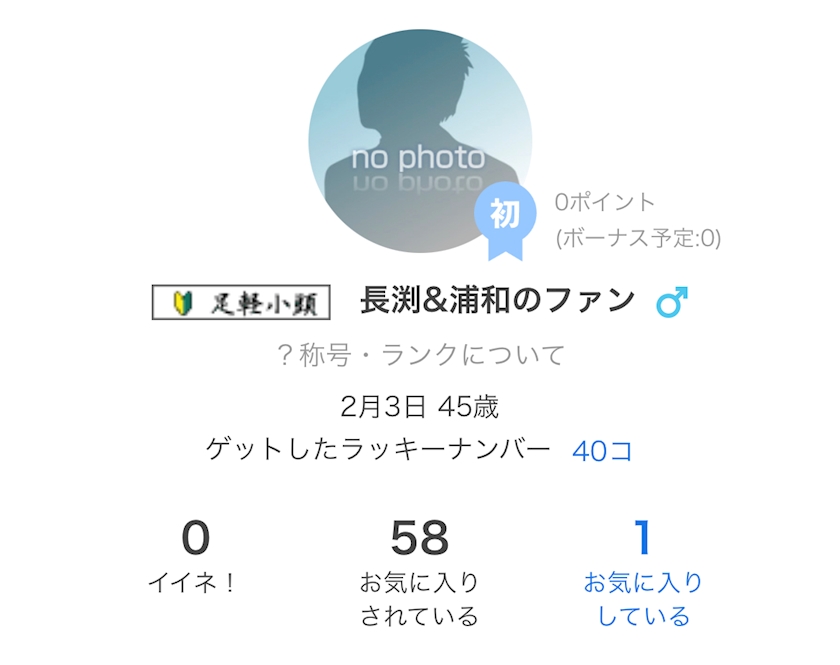Screen dimensions: 840x665
Task: Open the 称号・ランクについて help link
Action: (x=421, y=355)
